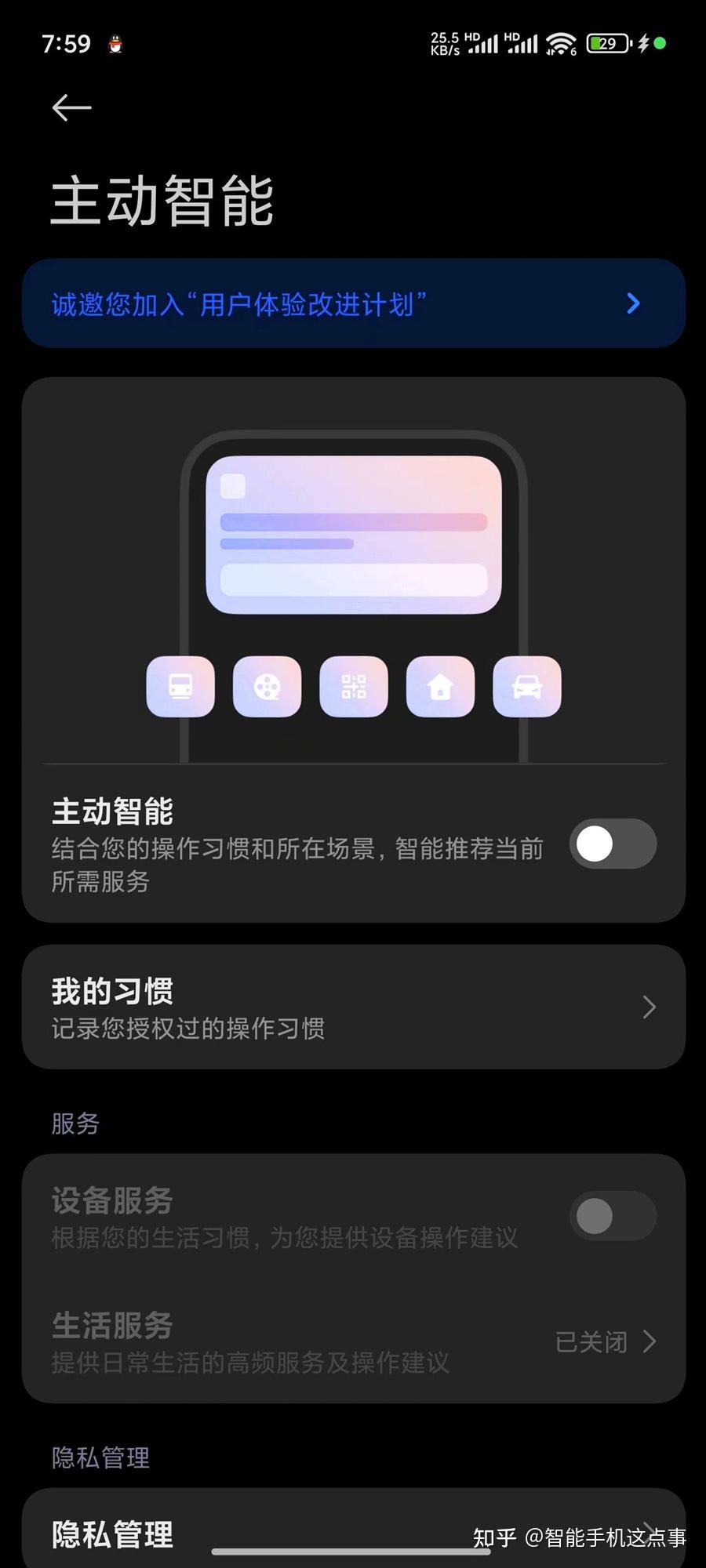This screenshot has height=1568, width=706.
Task: Tap the battery indicator in the status bar
Action: pyautogui.click(x=607, y=42)
